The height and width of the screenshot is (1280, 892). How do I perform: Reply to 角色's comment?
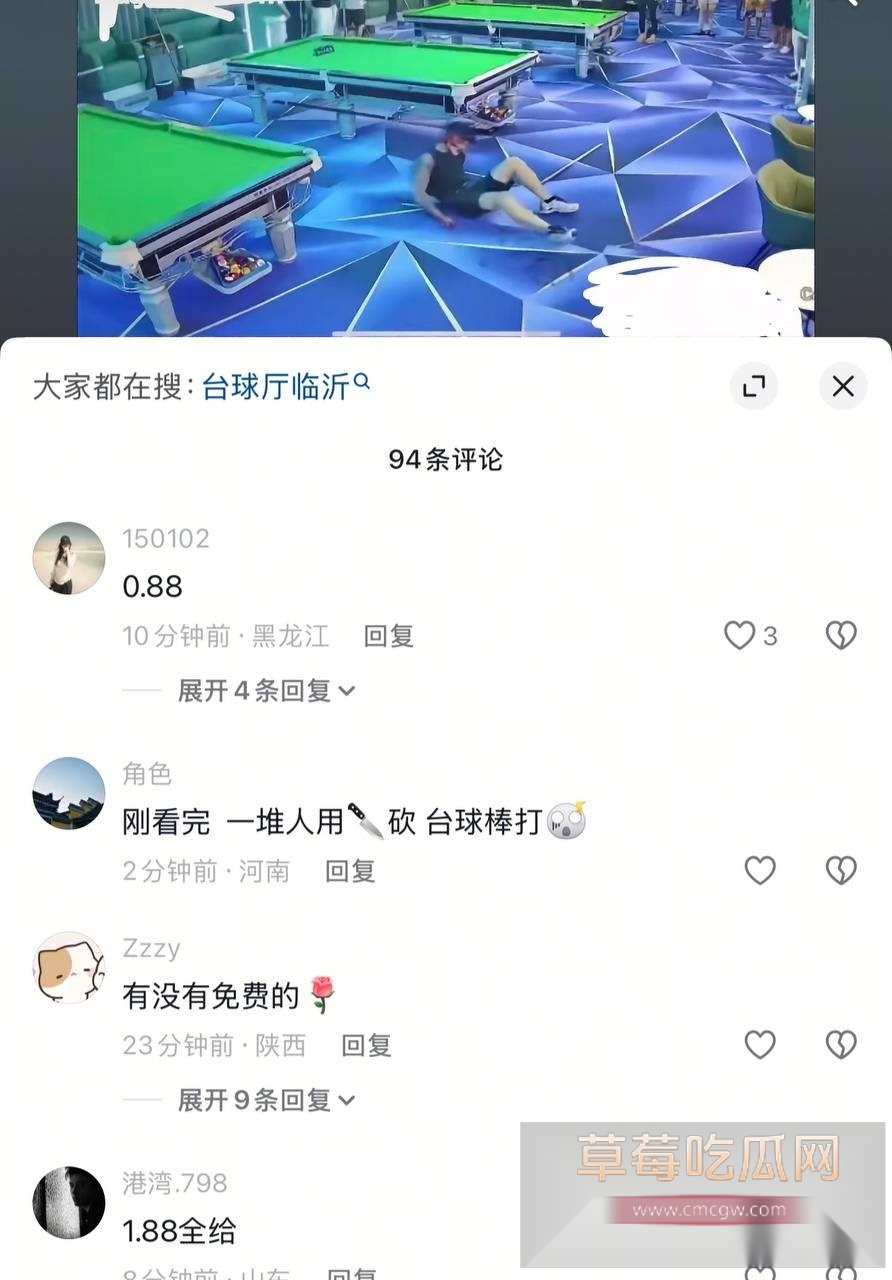pos(350,871)
